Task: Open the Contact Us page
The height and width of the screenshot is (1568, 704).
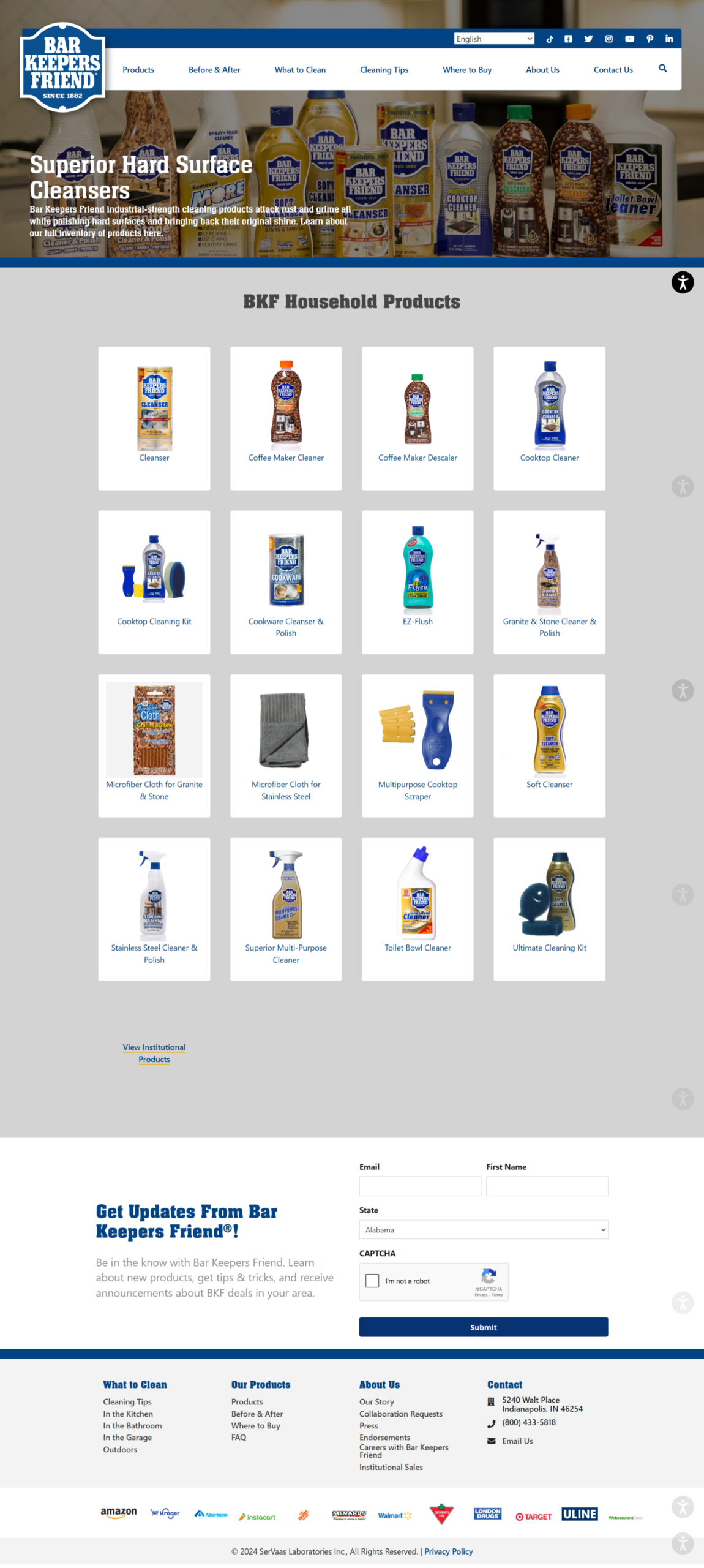Action: coord(613,70)
